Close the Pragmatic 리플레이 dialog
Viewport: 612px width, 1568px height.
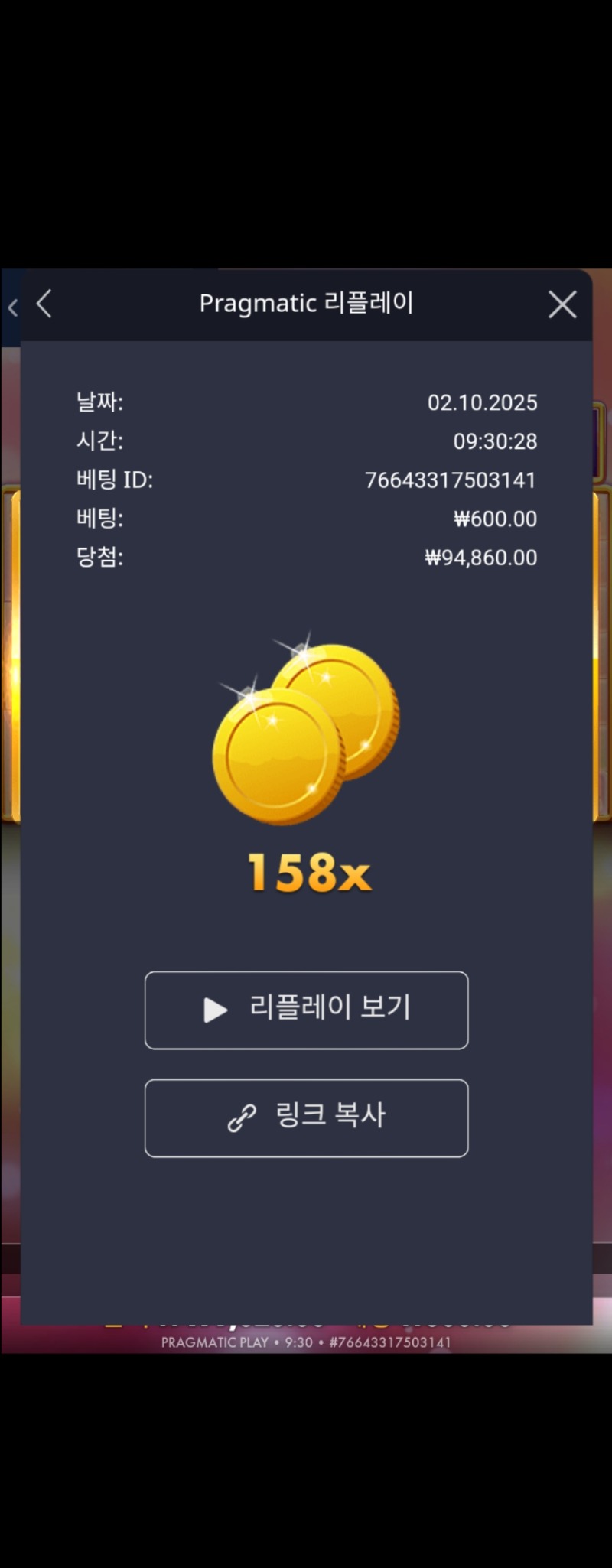562,304
